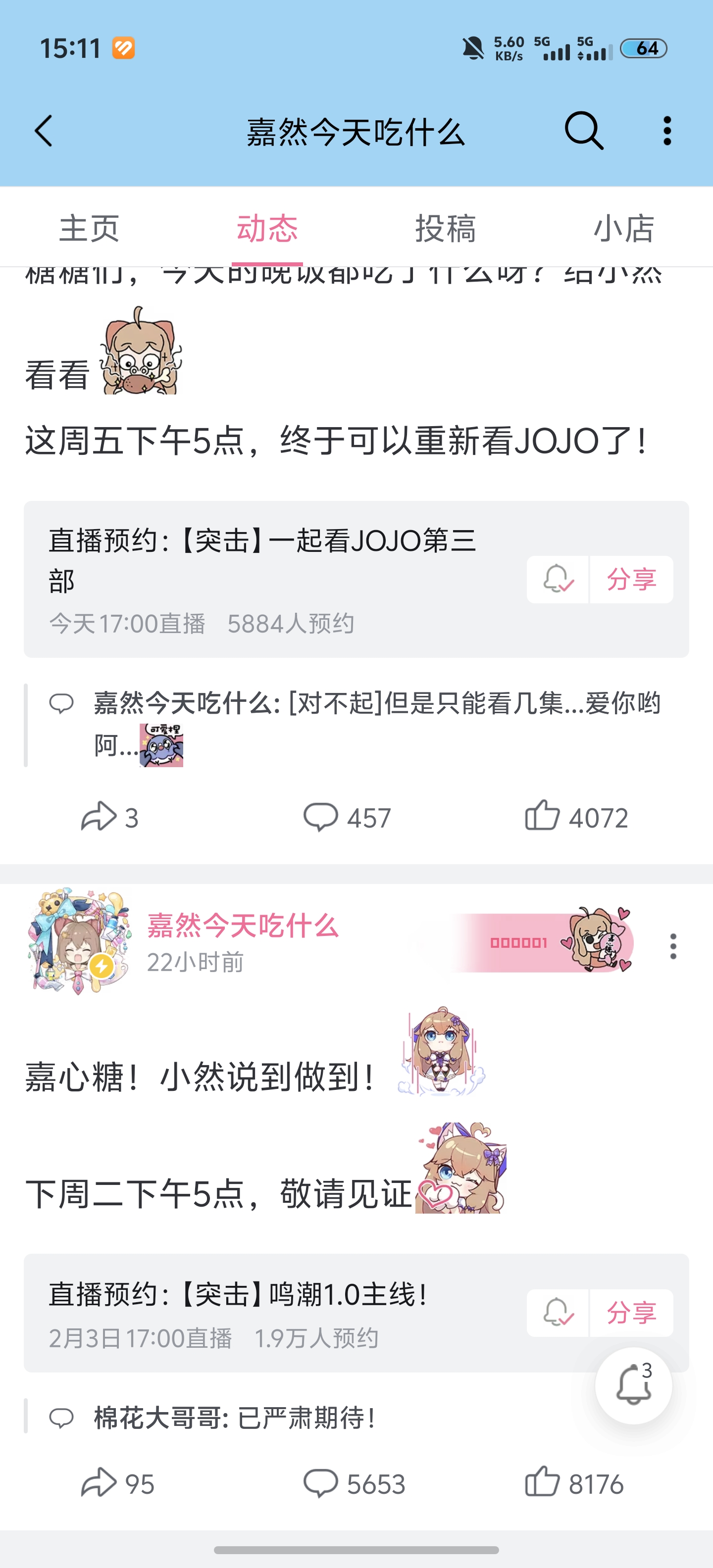Open 嘉然今天吃什么 avatar on 22小时前 post
This screenshot has width=713, height=1568.
tap(79, 942)
